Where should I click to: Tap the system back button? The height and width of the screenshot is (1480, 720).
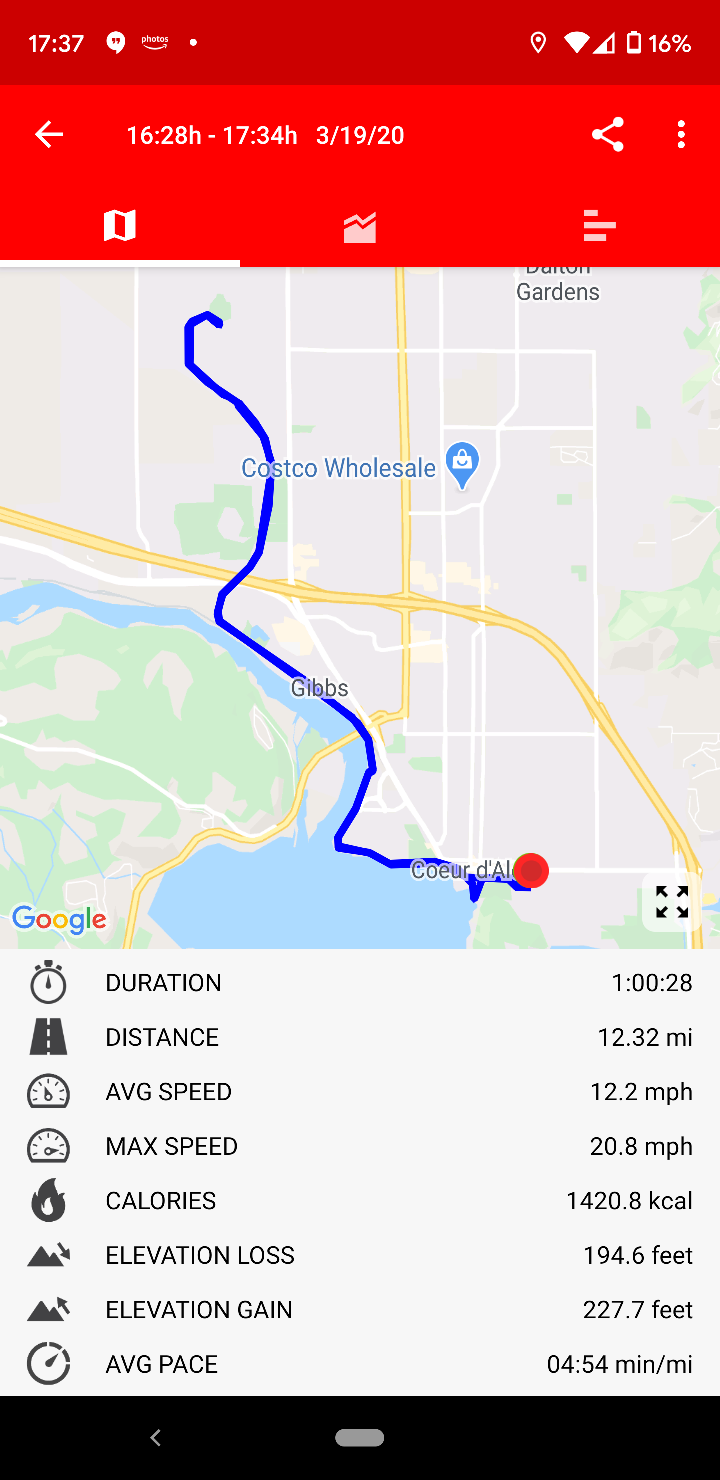(x=155, y=1438)
